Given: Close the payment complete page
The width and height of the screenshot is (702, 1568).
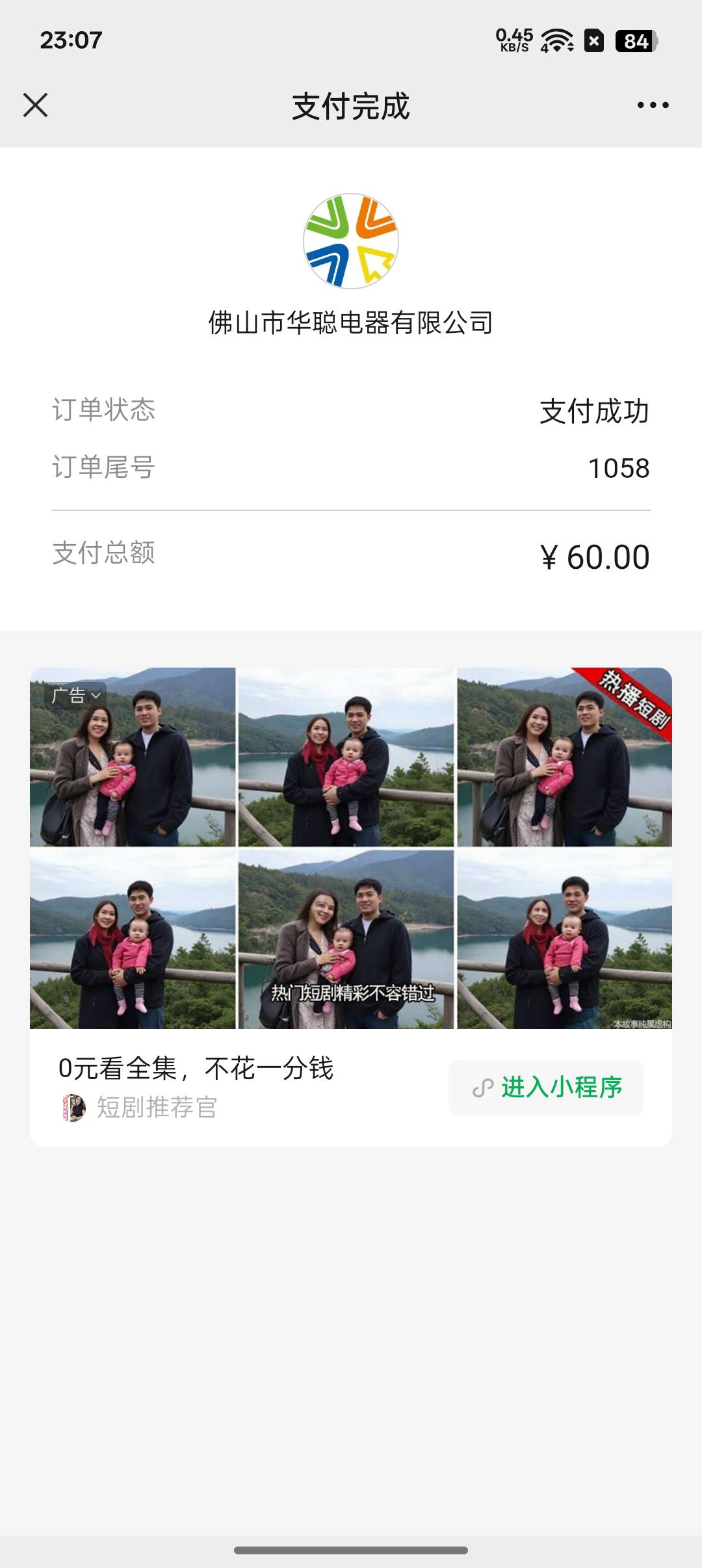Looking at the screenshot, I should coord(36,105).
